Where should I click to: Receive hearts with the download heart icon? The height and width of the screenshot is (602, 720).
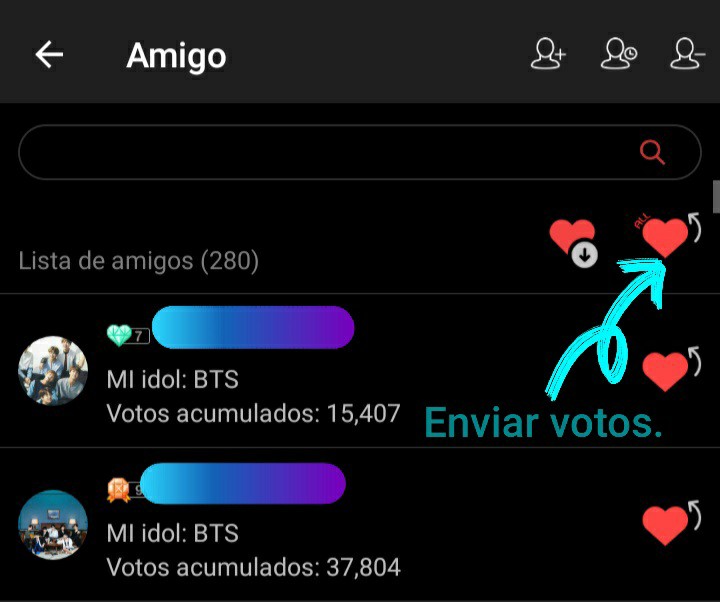tap(573, 242)
